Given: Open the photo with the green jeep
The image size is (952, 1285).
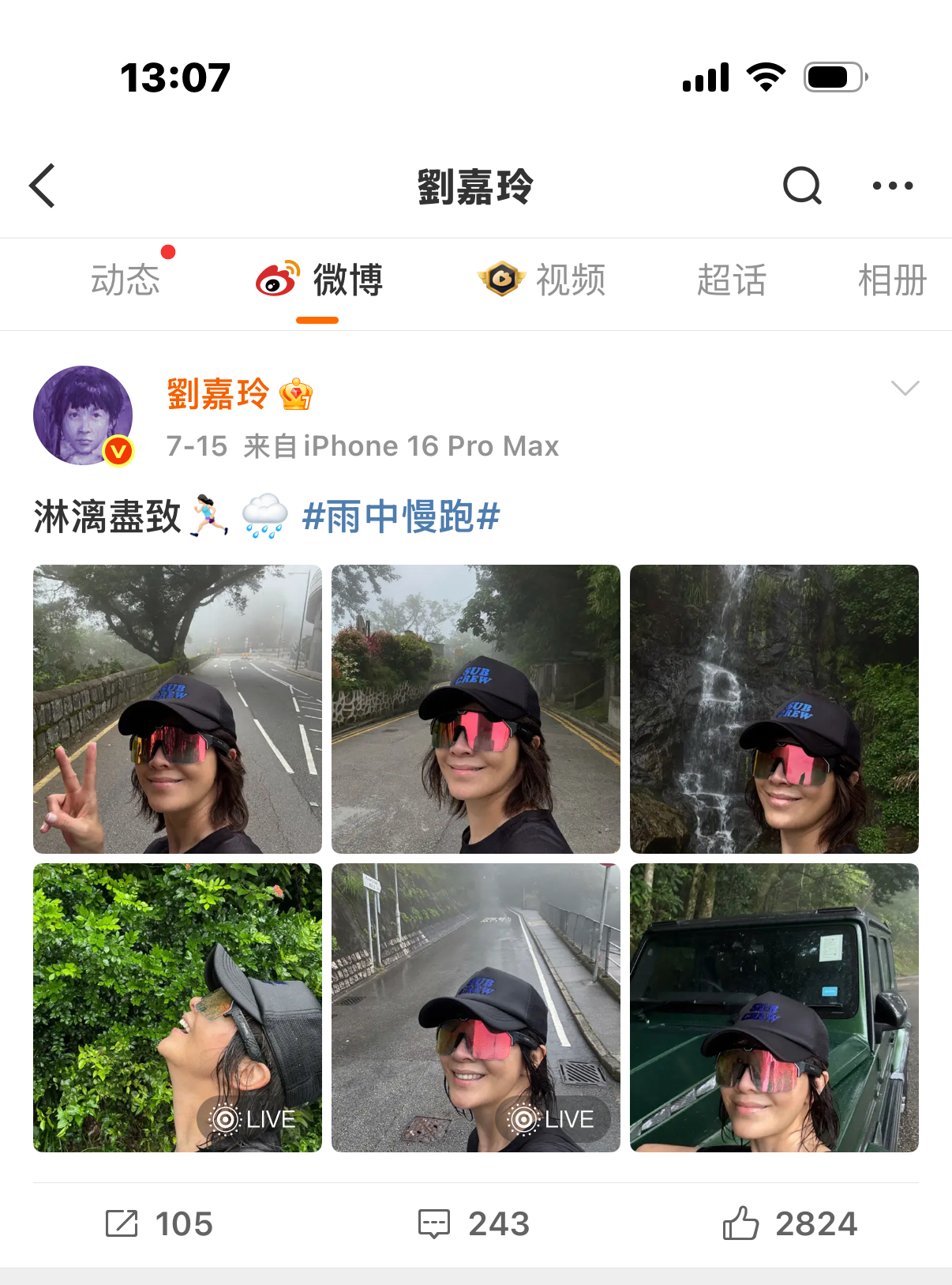Looking at the screenshot, I should click(x=774, y=1008).
